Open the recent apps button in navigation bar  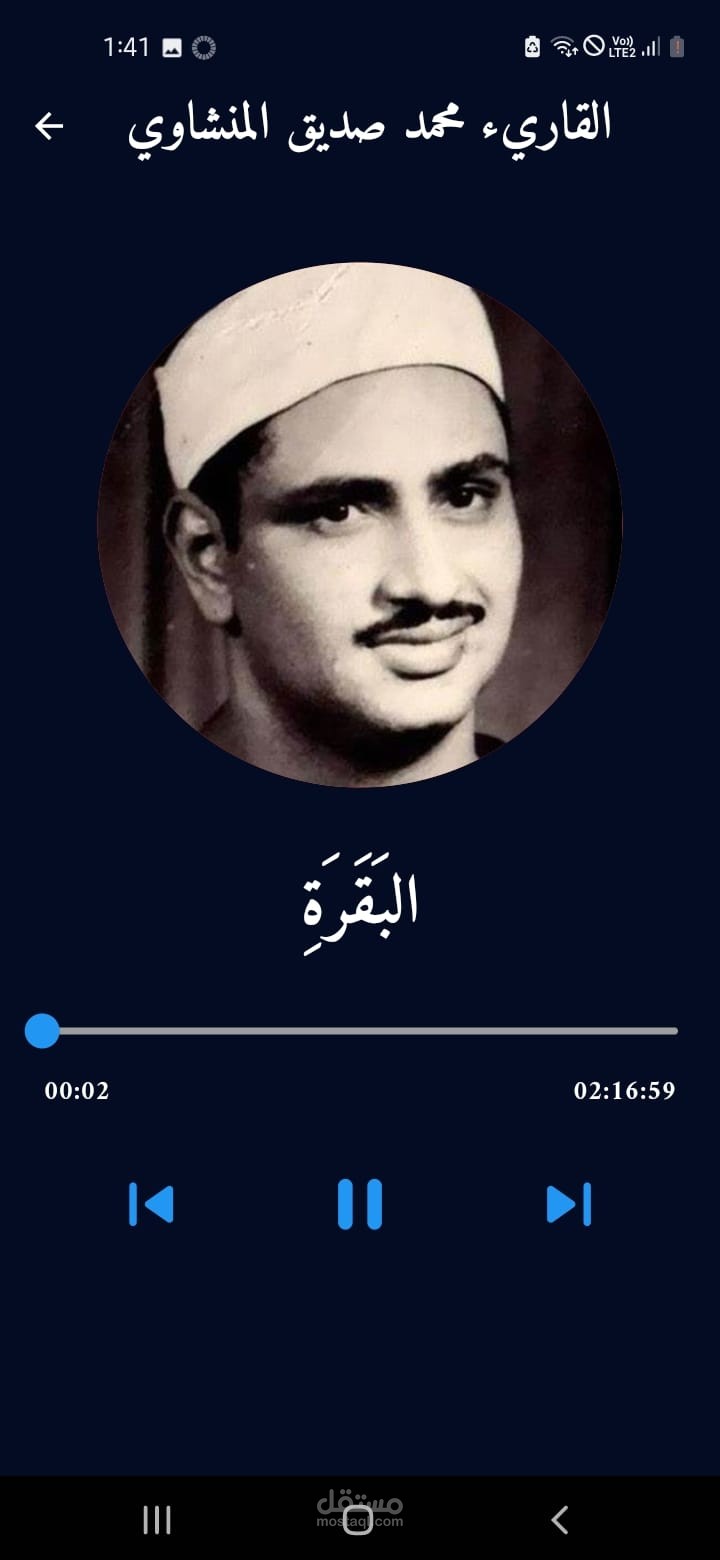(155, 1519)
